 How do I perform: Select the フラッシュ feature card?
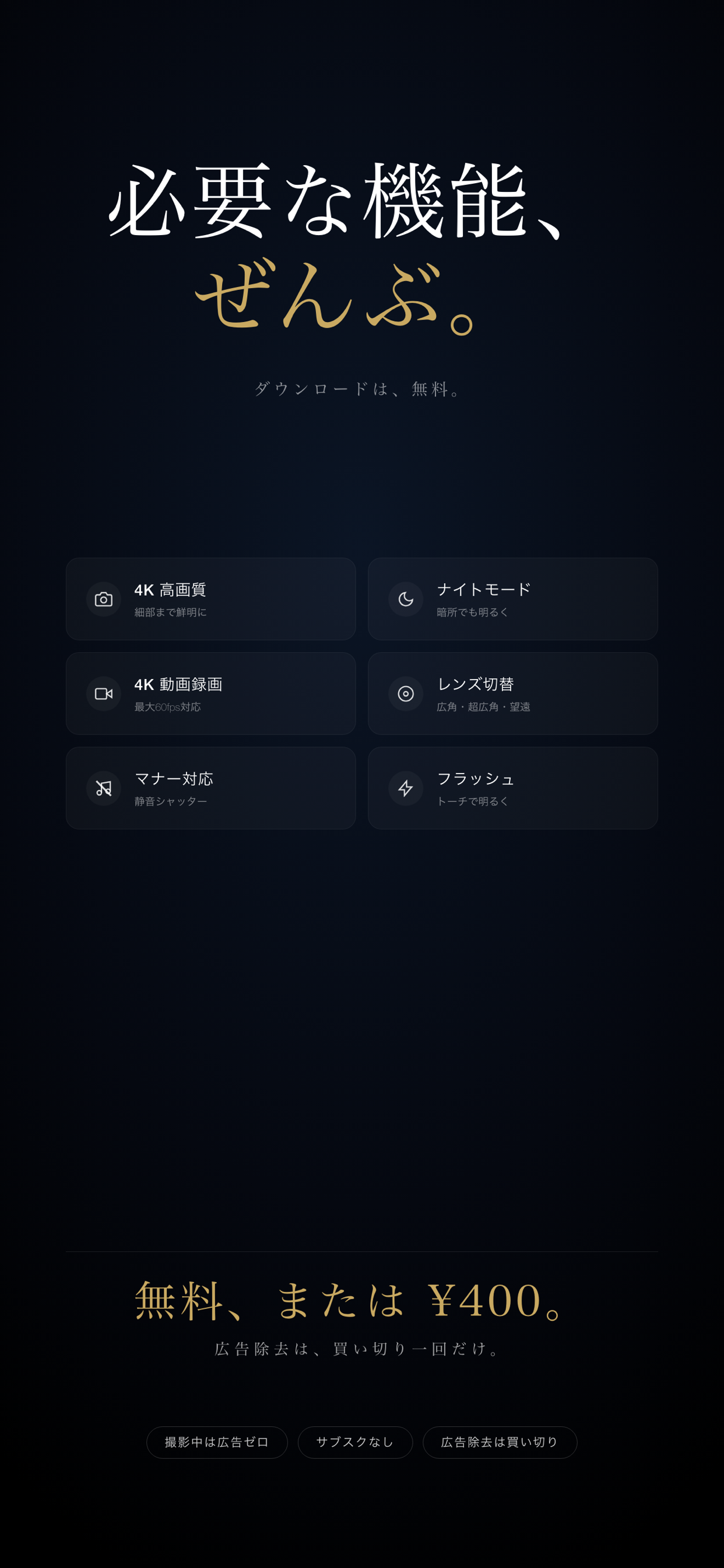coord(513,788)
